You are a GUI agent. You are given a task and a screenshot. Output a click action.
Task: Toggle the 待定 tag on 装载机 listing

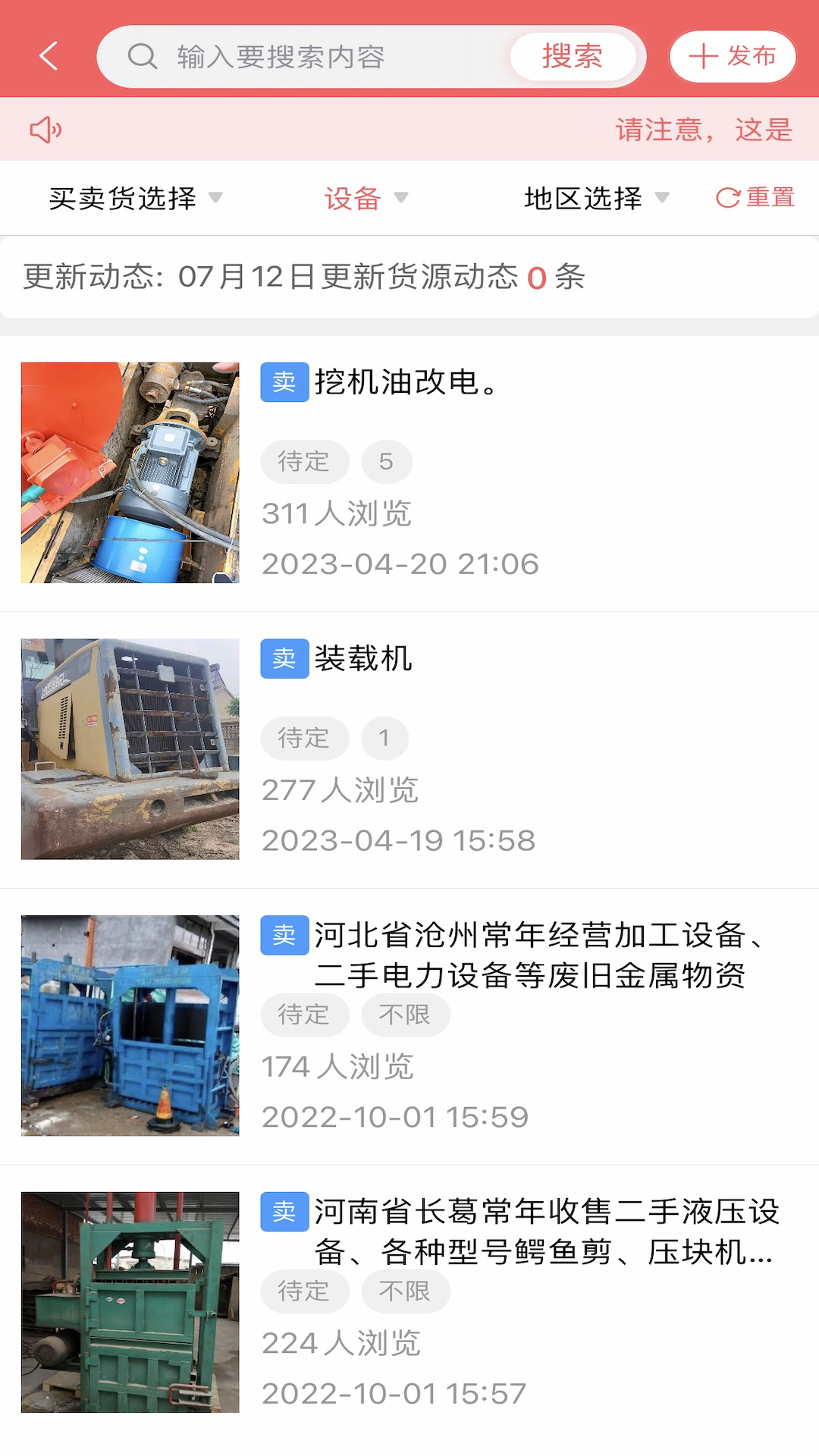[304, 737]
